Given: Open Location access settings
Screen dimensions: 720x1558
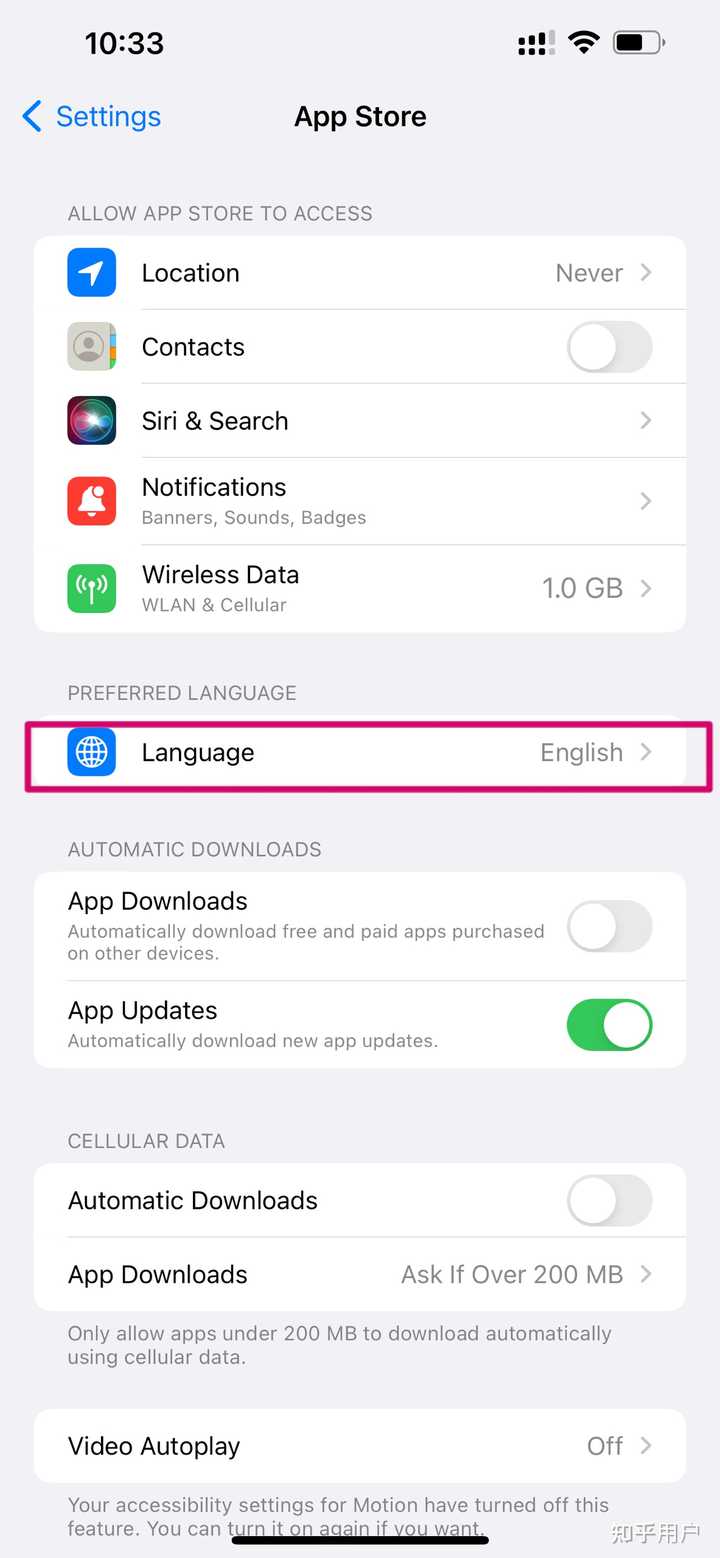Looking at the screenshot, I should tap(360, 273).
